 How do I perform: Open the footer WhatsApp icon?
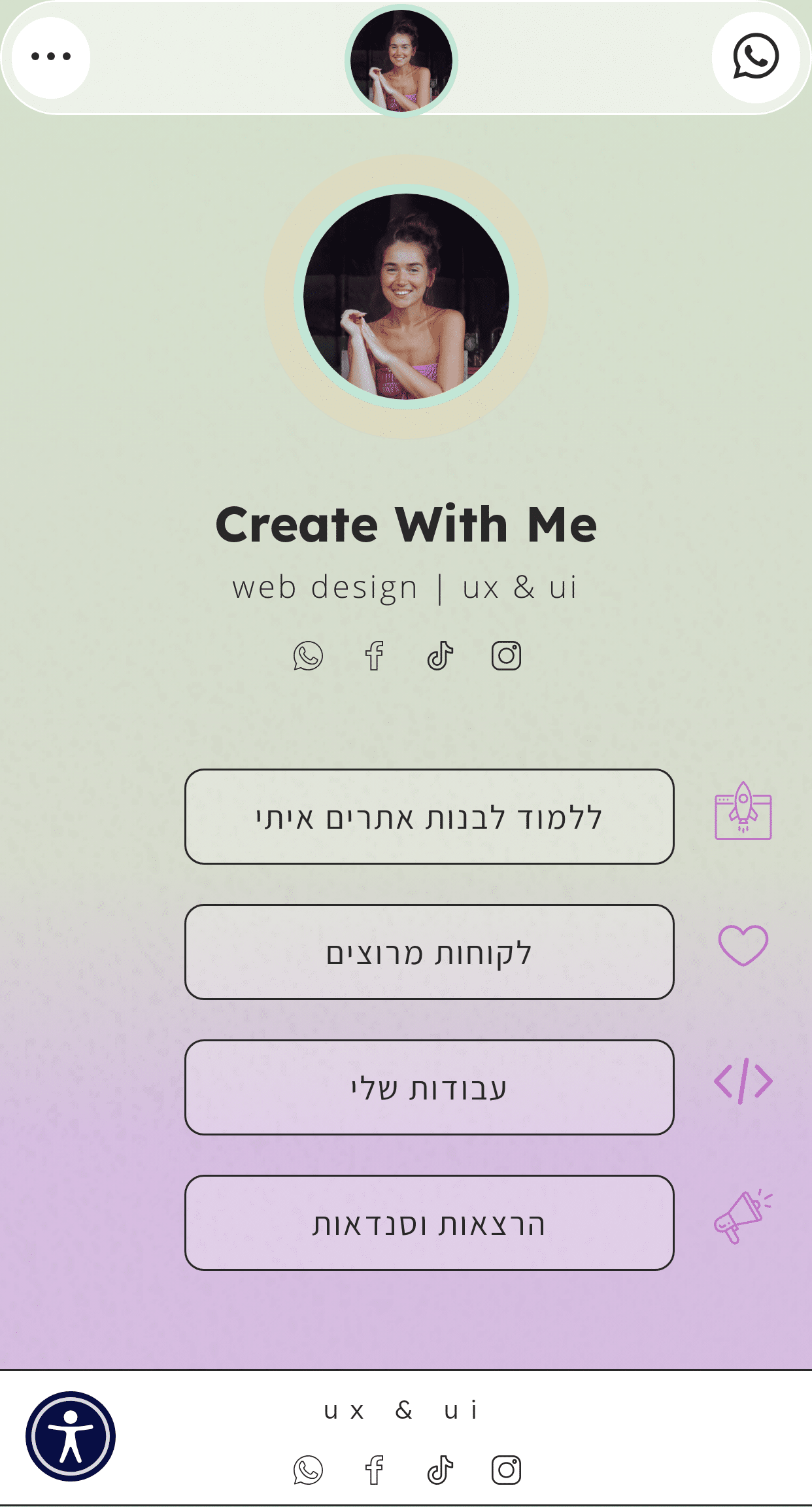pos(308,1470)
